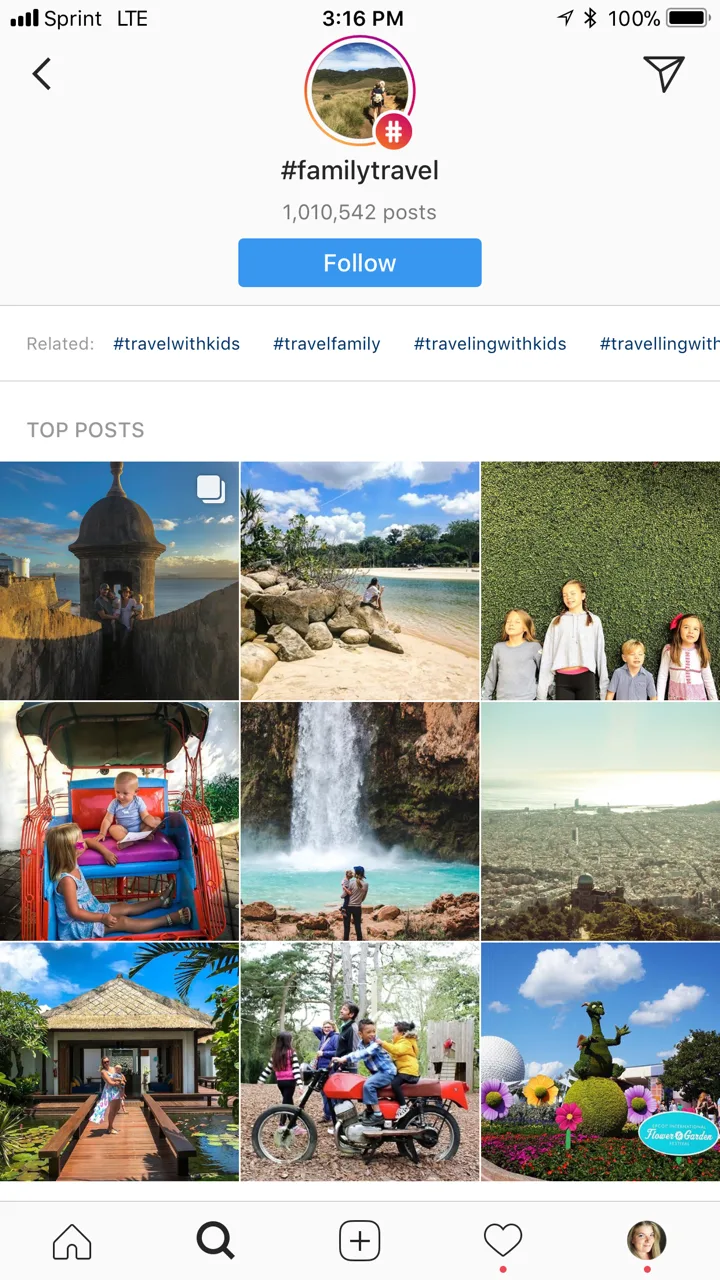Viewport: 720px width, 1280px height.
Task: Open related hashtag #travelingwithkids
Action: point(490,344)
